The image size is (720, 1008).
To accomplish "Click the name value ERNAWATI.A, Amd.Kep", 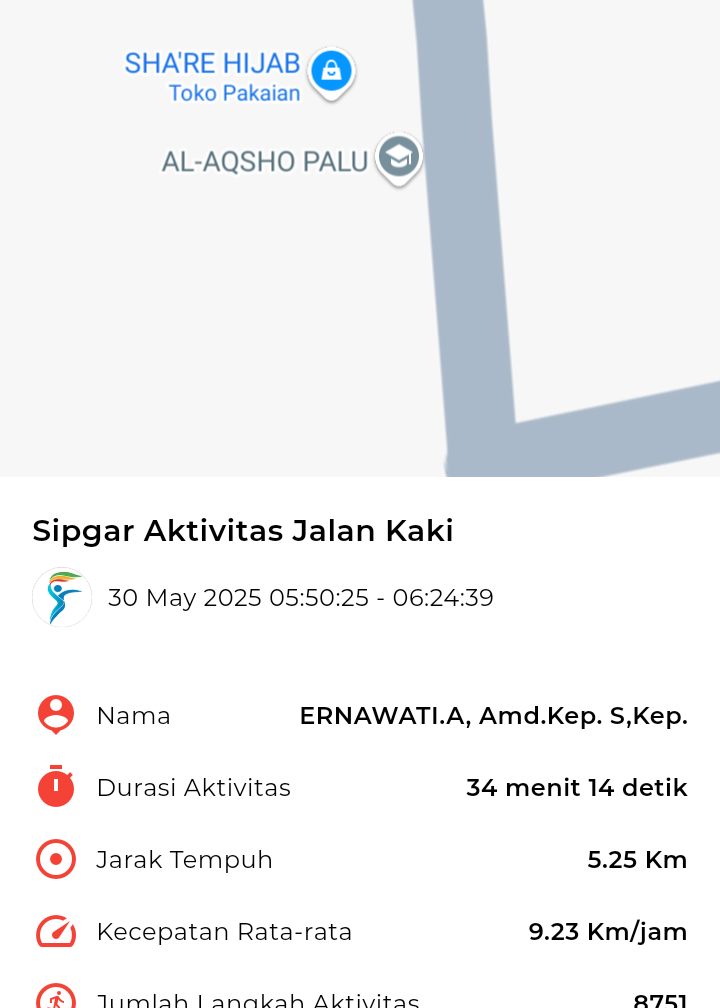I will (x=493, y=715).
